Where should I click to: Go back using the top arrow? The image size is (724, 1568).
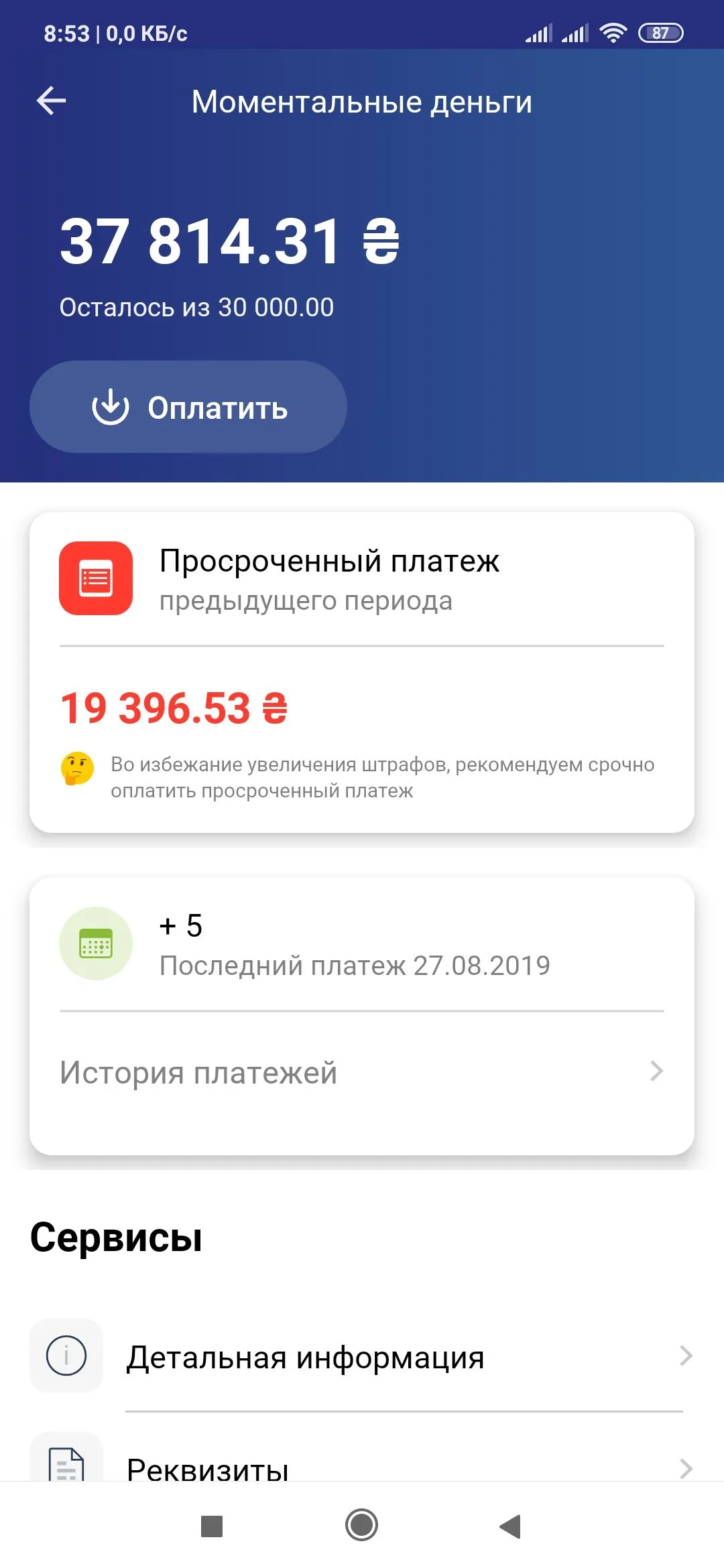(52, 102)
